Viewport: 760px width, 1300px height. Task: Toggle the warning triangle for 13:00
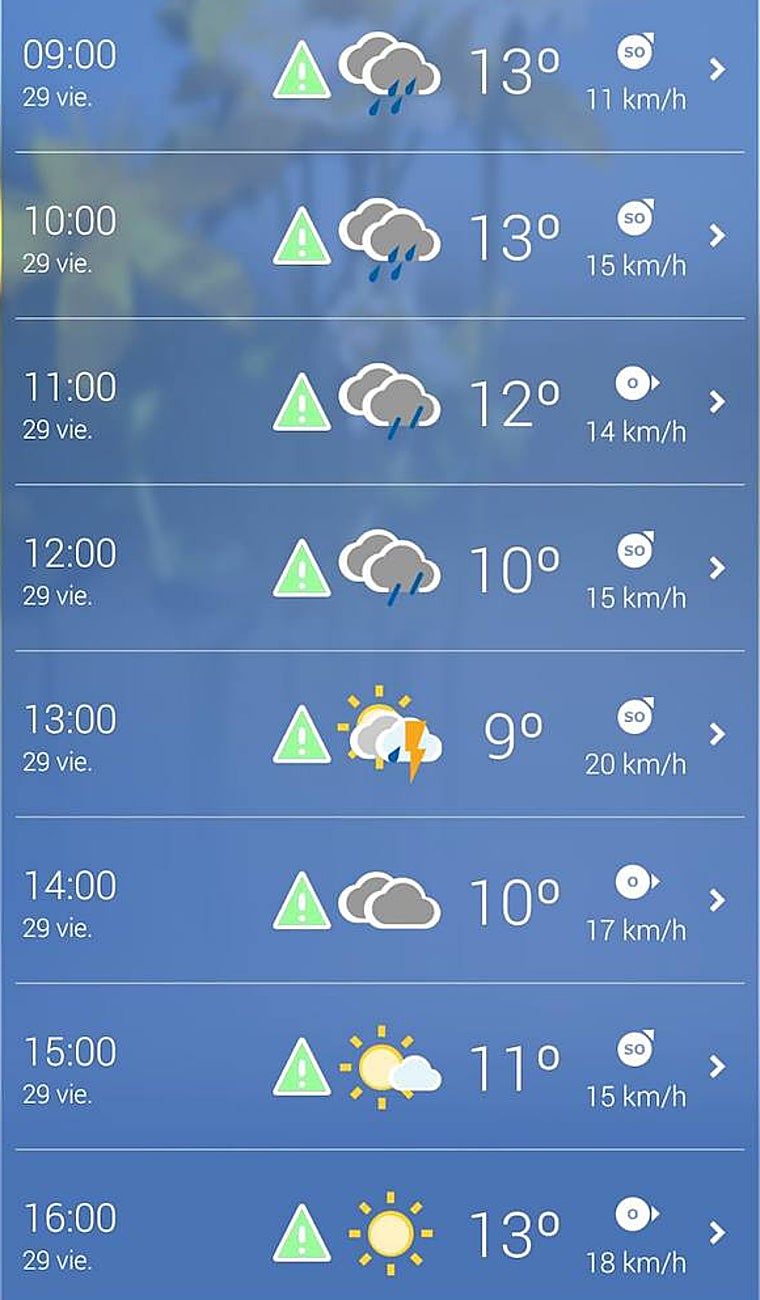point(304,736)
